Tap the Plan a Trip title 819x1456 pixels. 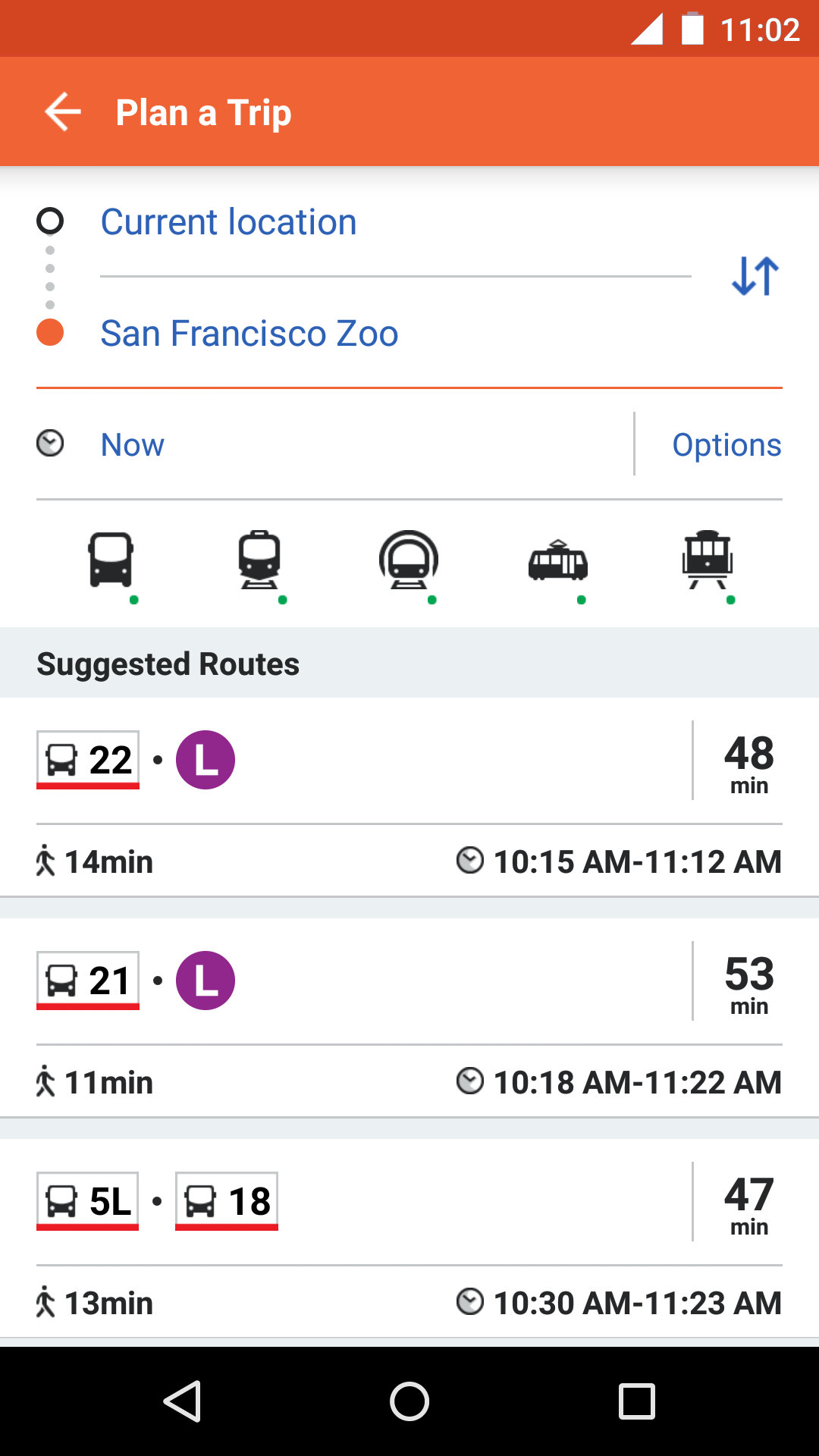[x=202, y=111]
